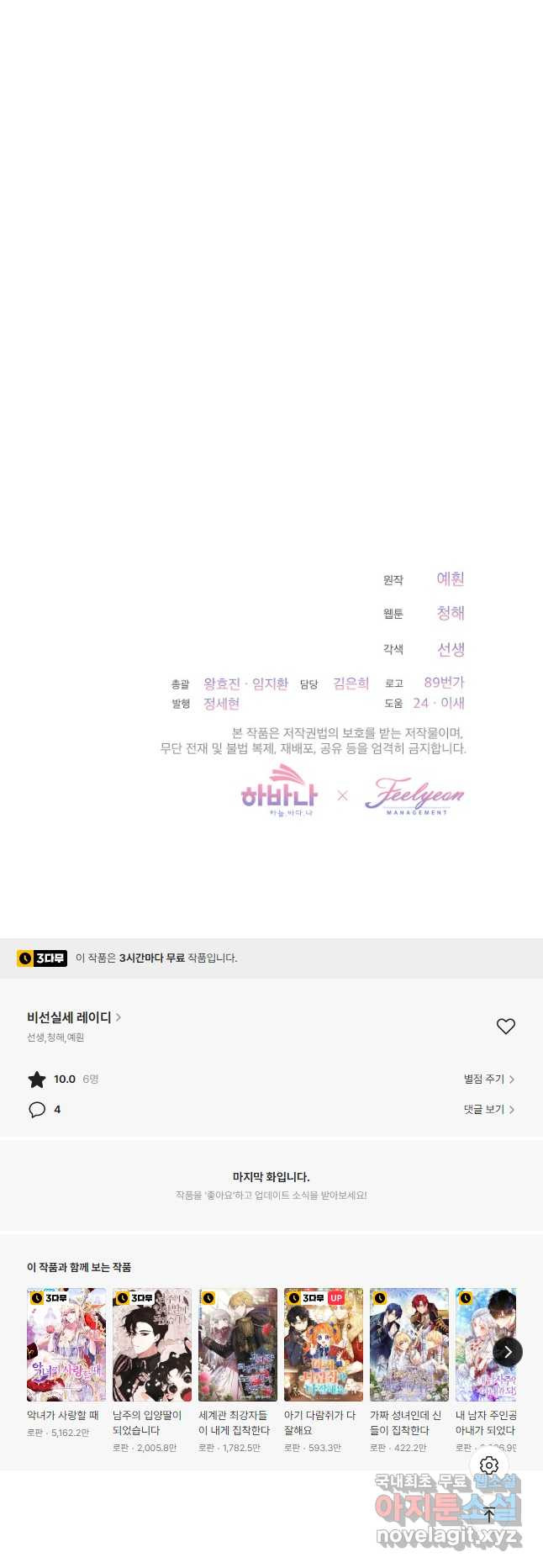Open 댓글 보기 to view comments
543x1568 pixels.
[x=488, y=1110]
